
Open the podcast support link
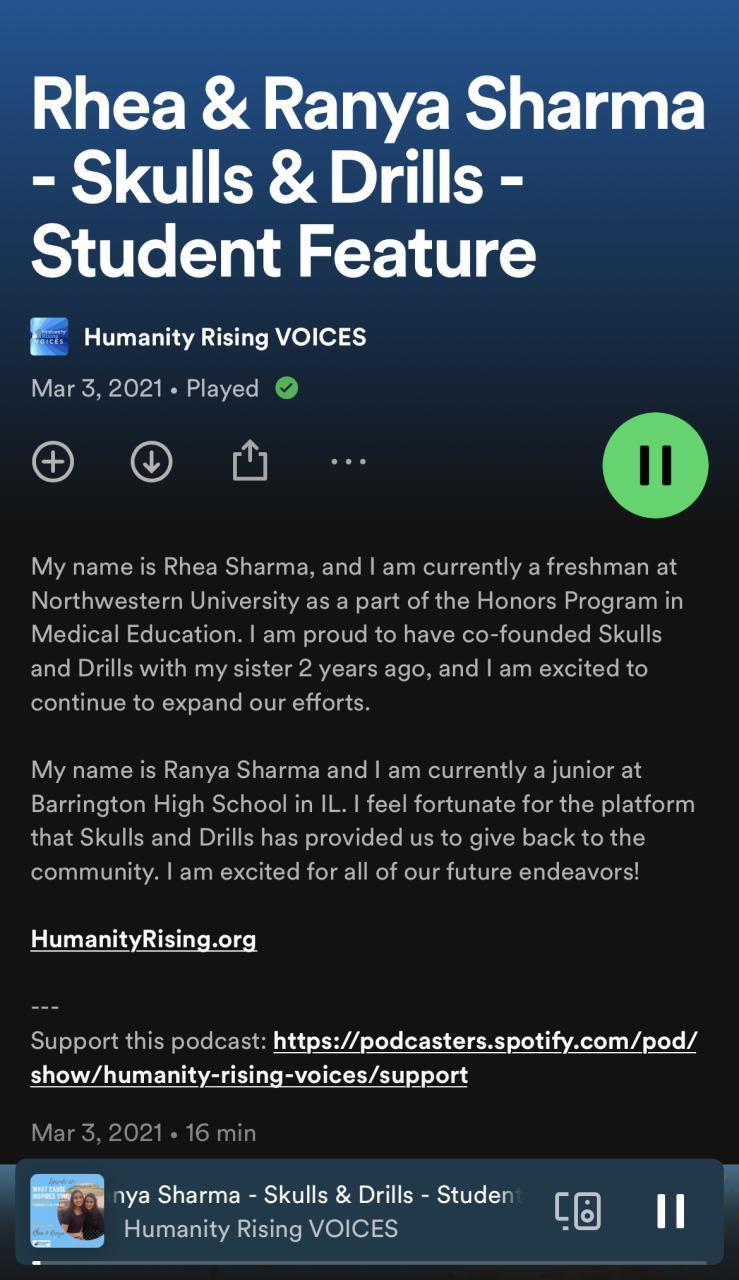tap(484, 1041)
